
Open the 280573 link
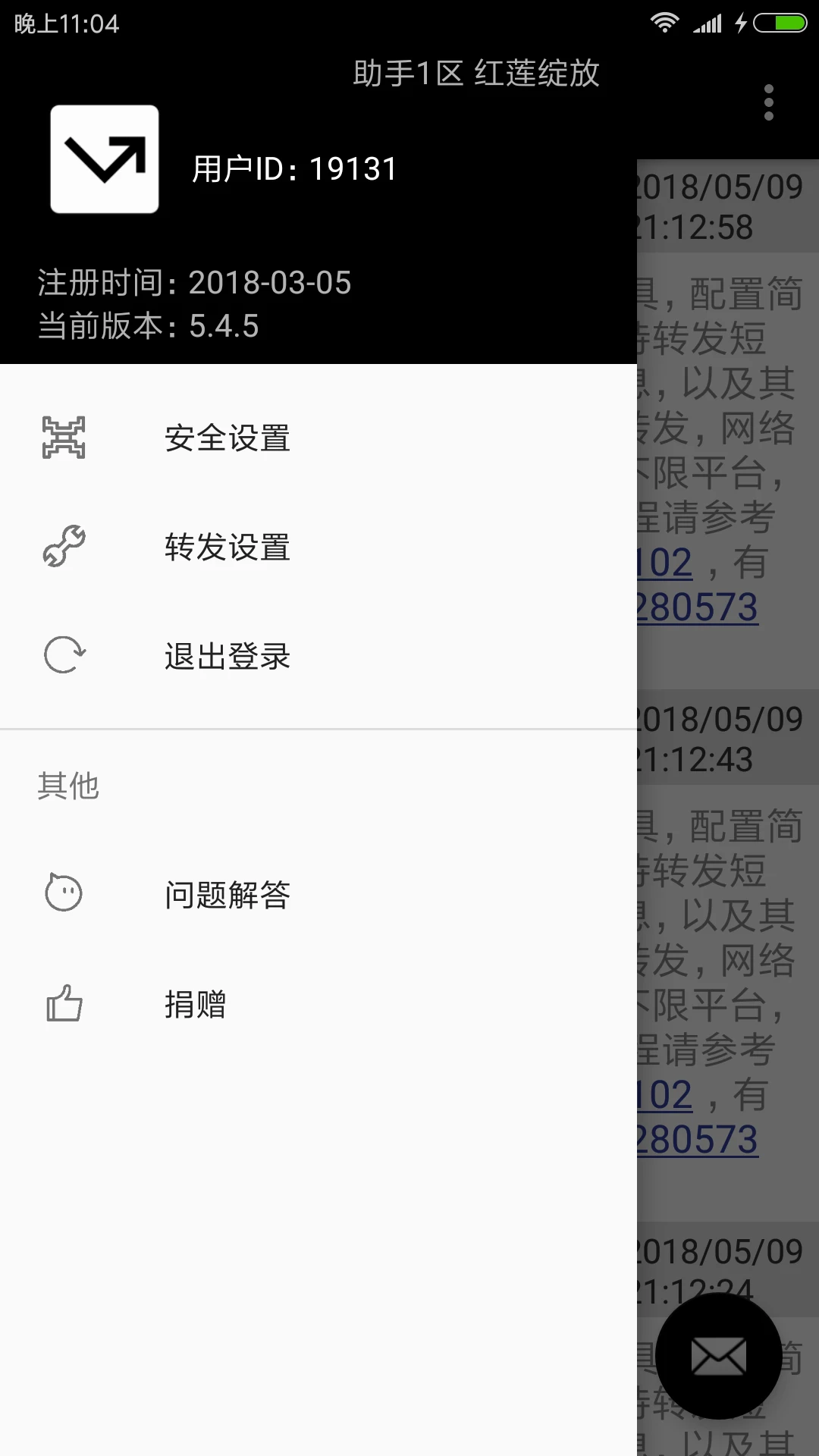pos(698,607)
